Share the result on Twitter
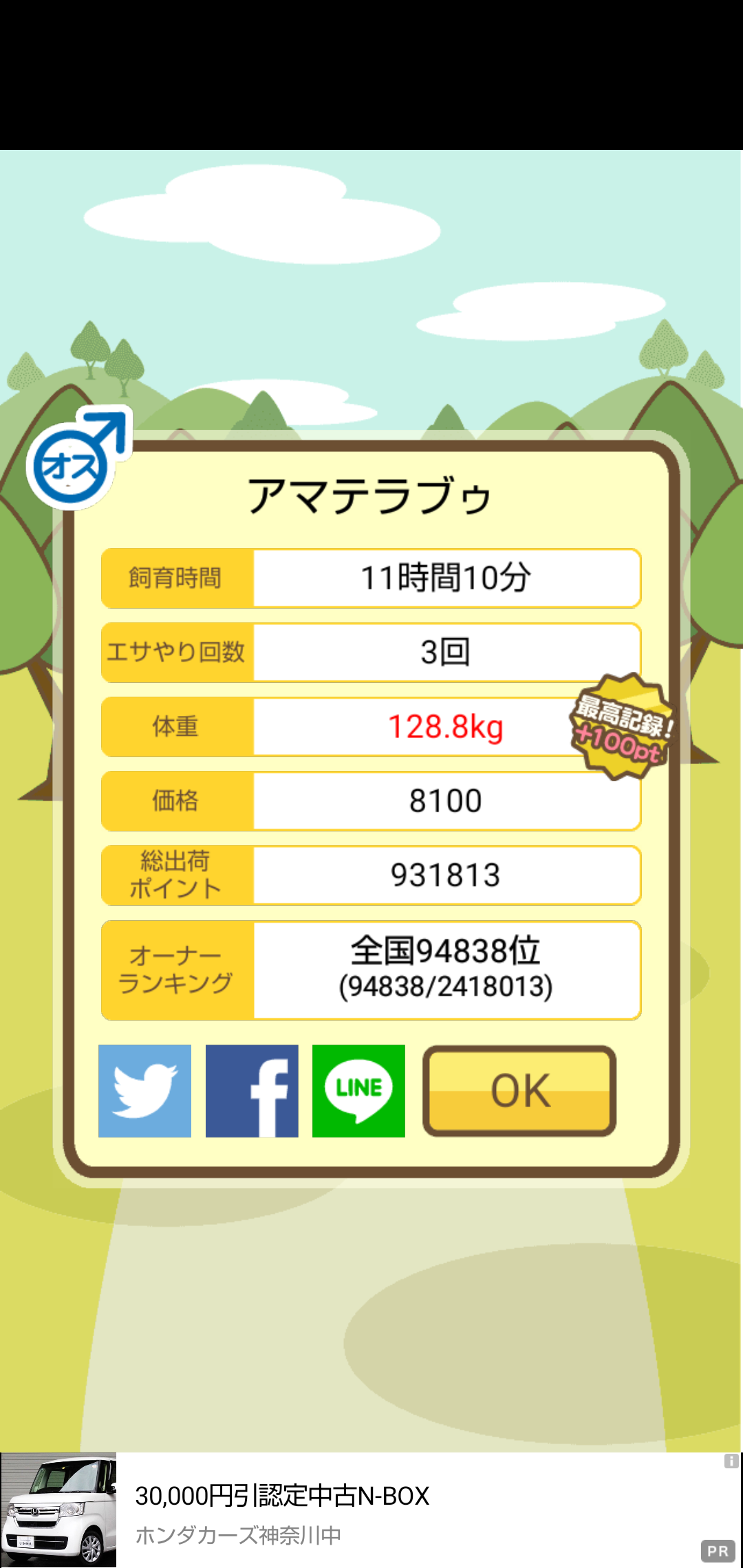 (144, 1091)
